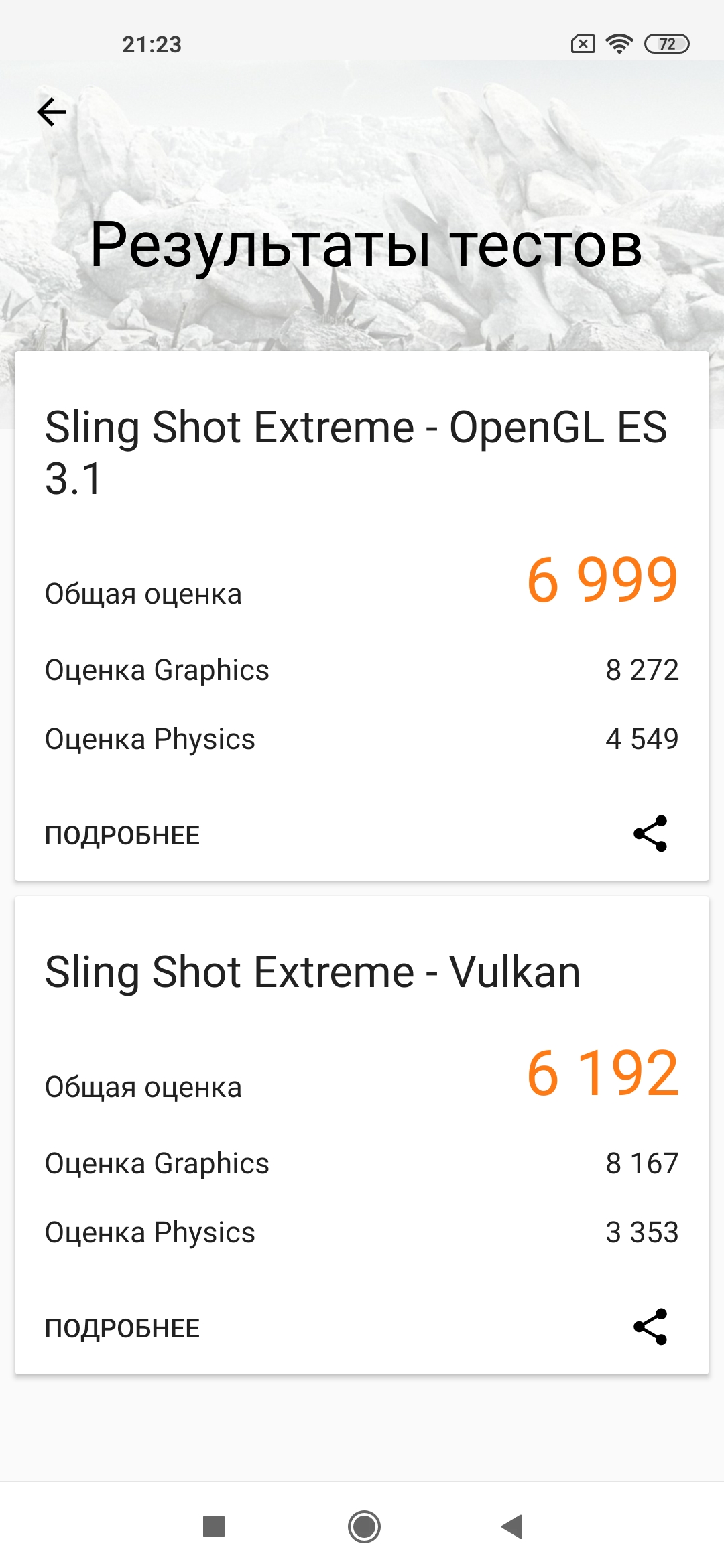The height and width of the screenshot is (1568, 724).
Task: Open ПОДРОБНЕЕ for the OpenGL ES 3.1 result
Action: [122, 836]
